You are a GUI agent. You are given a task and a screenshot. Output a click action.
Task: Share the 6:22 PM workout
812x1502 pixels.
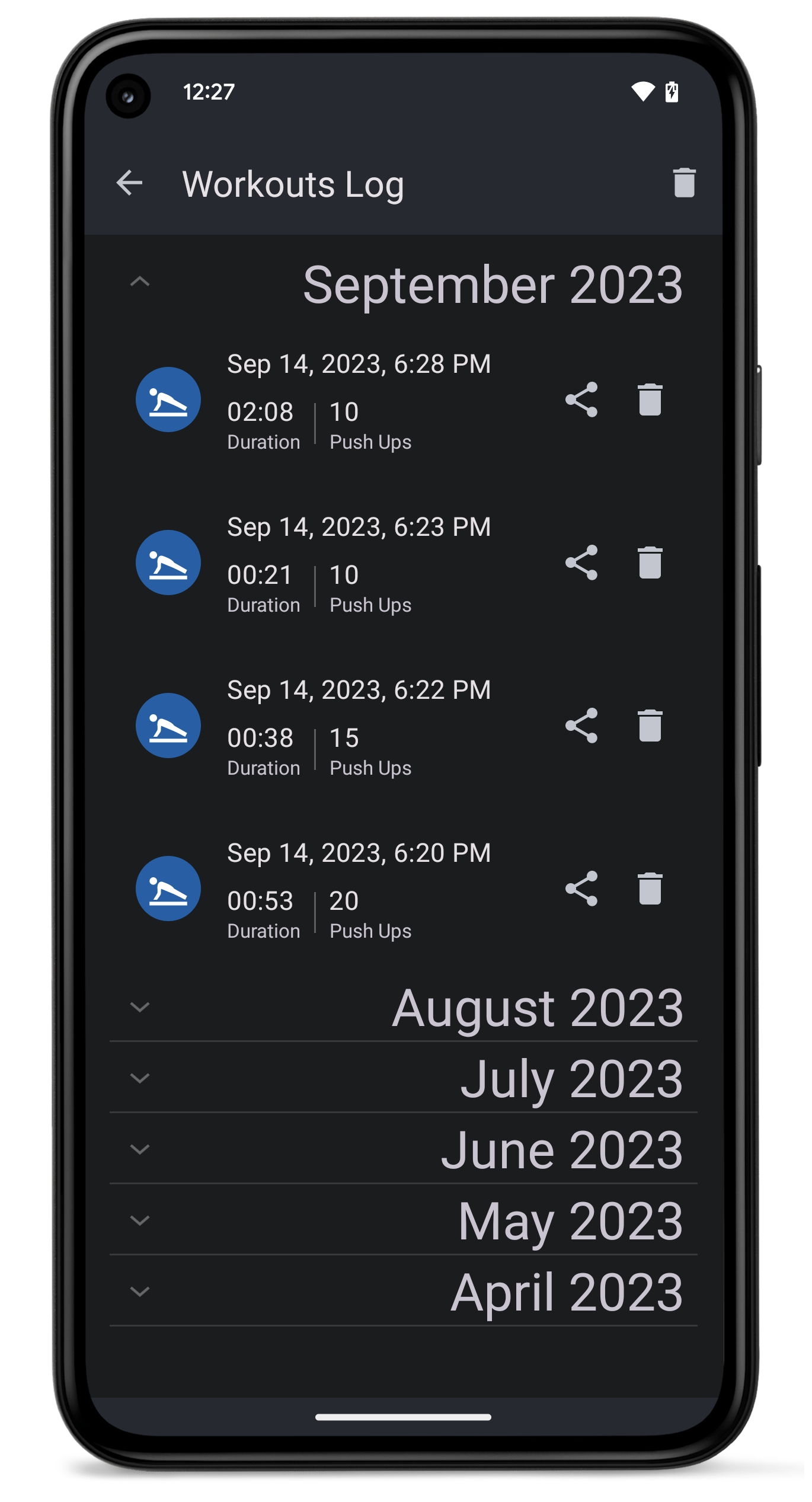click(x=581, y=726)
